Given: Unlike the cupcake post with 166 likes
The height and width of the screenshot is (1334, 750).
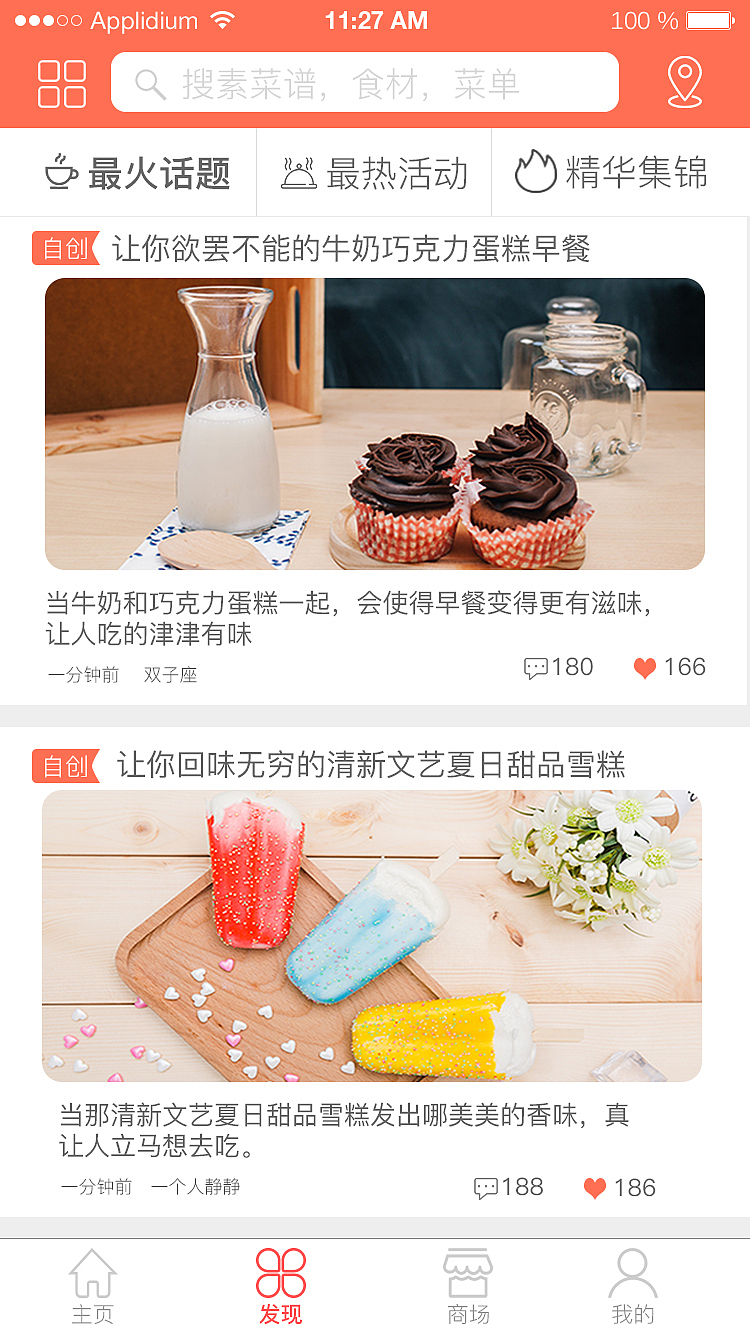Looking at the screenshot, I should coord(645,667).
